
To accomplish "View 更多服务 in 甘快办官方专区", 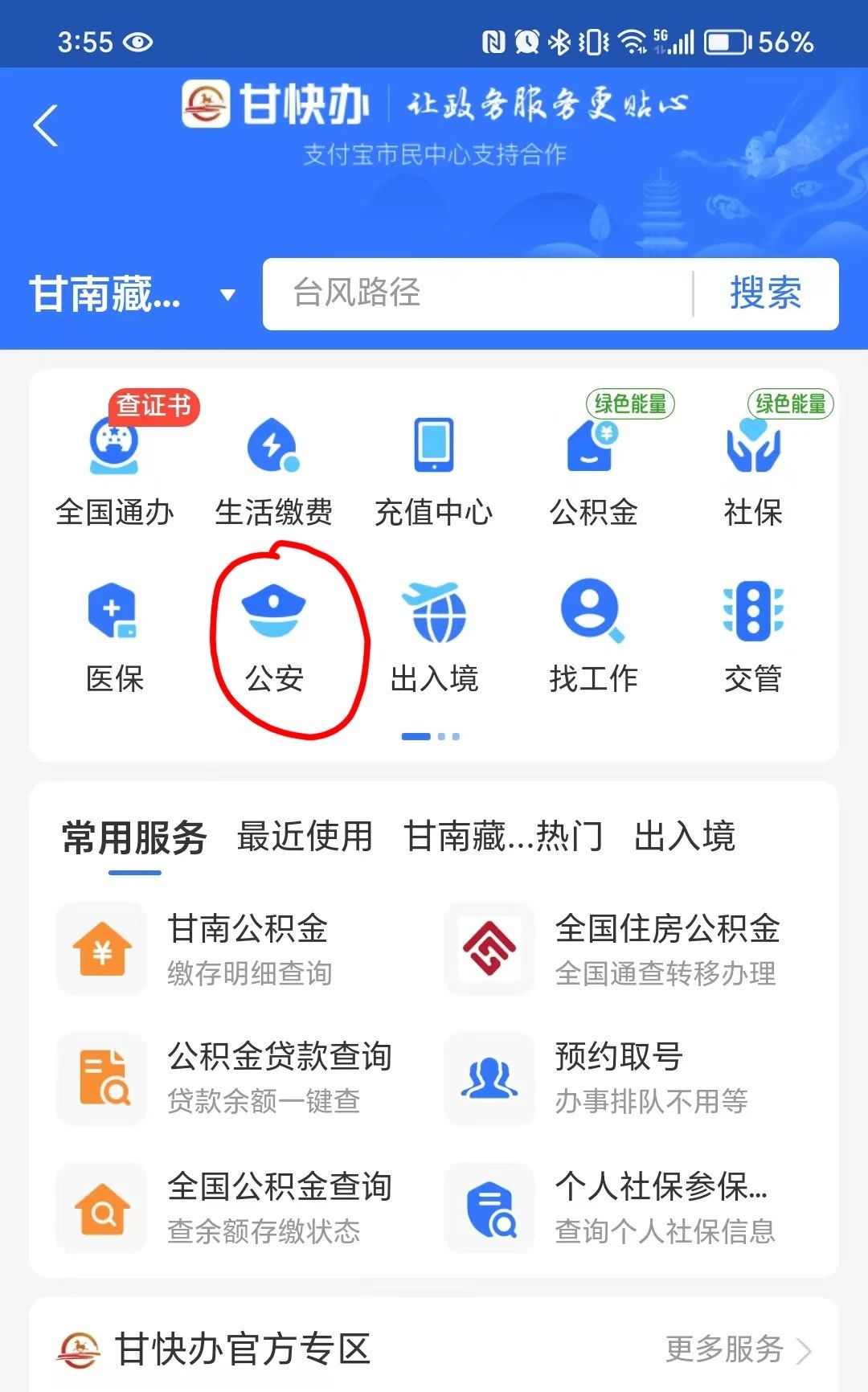I will (x=737, y=1349).
